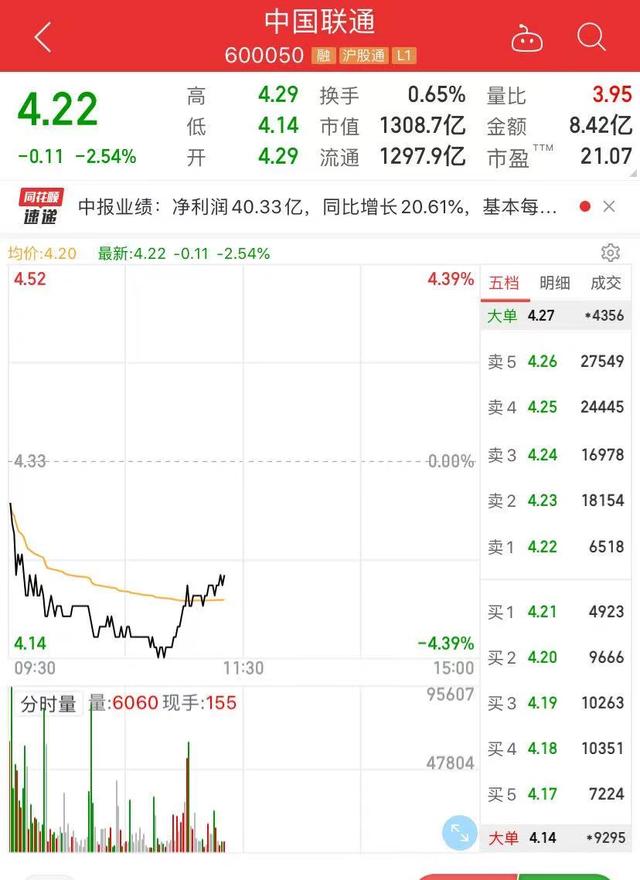Switch to the 明细 tab
The width and height of the screenshot is (640, 880).
[555, 283]
